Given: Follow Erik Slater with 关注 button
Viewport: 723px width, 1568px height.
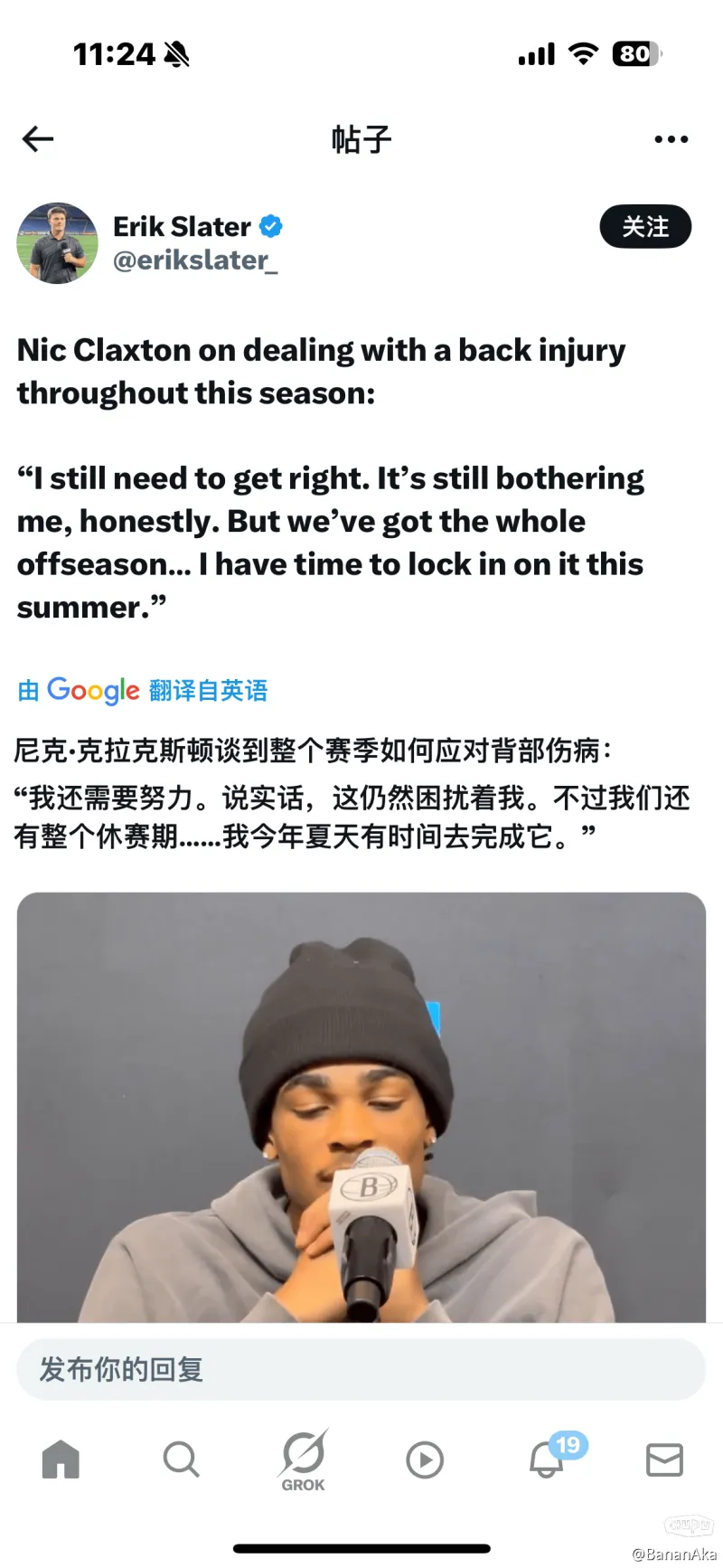Looking at the screenshot, I should [645, 227].
